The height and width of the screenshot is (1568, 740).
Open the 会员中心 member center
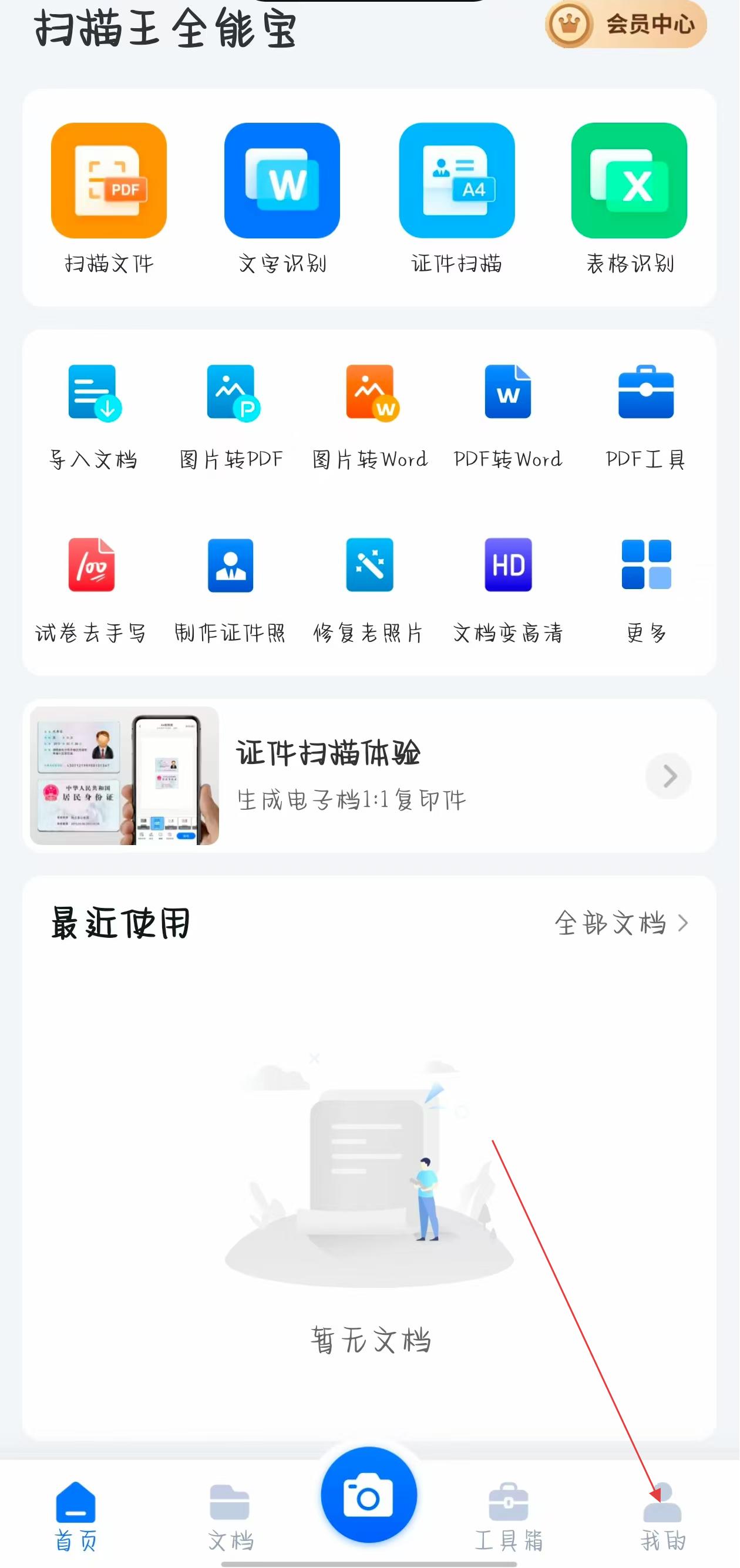625,24
